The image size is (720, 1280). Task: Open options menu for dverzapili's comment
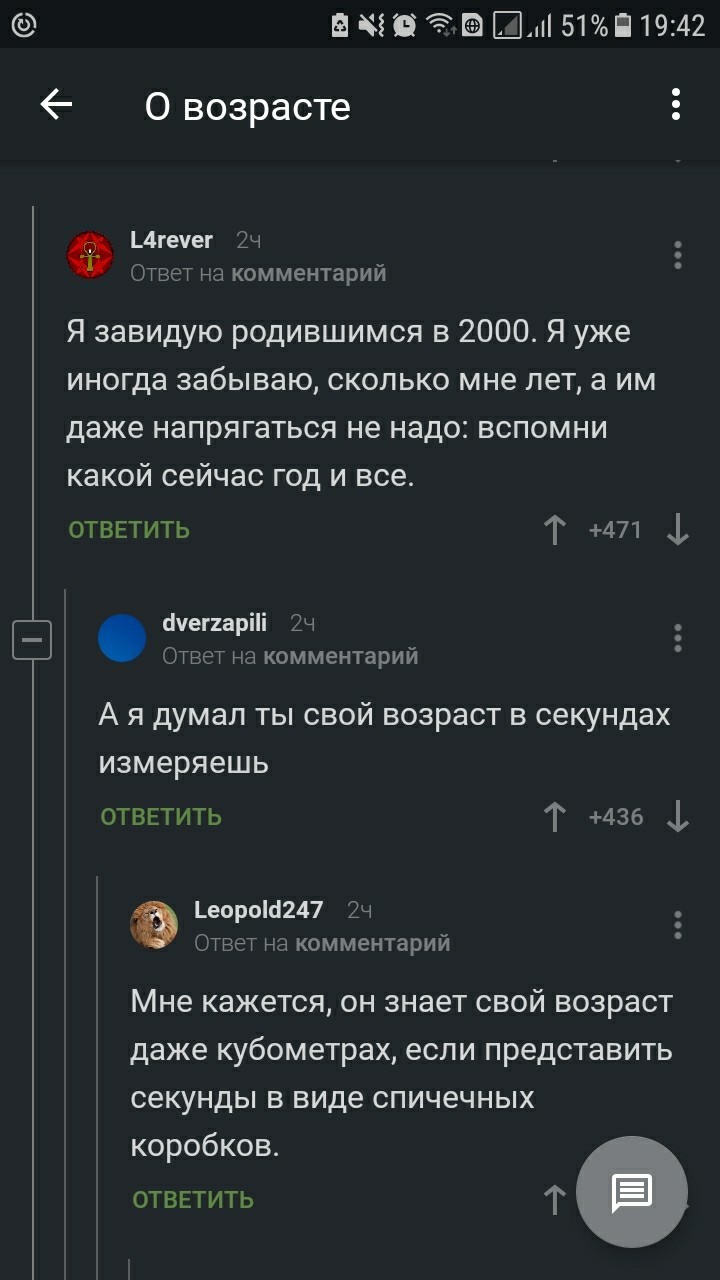click(677, 639)
